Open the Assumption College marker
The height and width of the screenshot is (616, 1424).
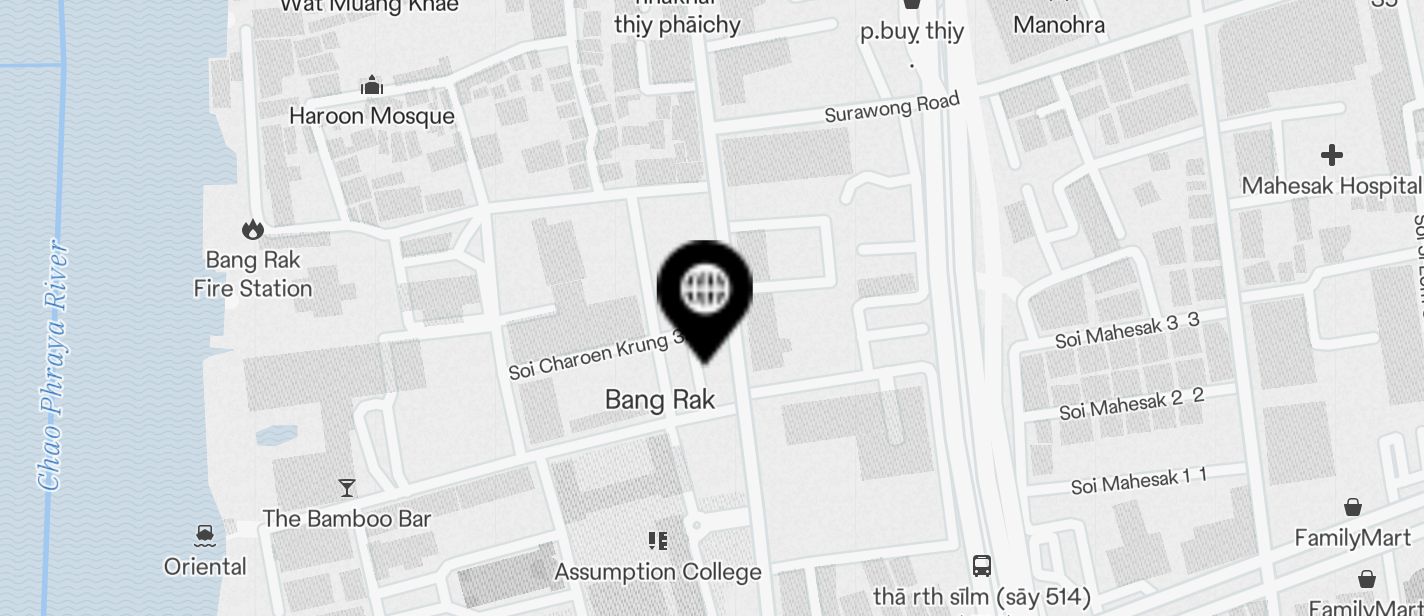657,542
